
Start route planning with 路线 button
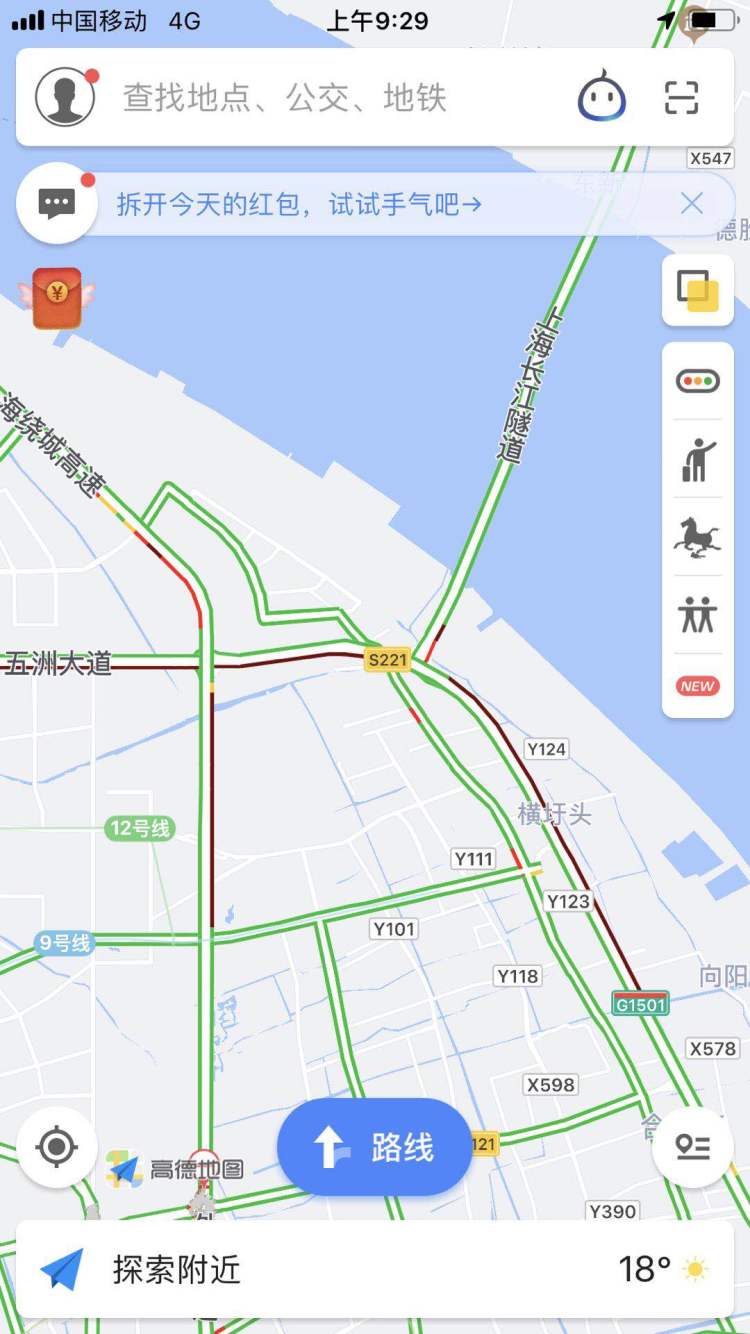click(374, 1147)
